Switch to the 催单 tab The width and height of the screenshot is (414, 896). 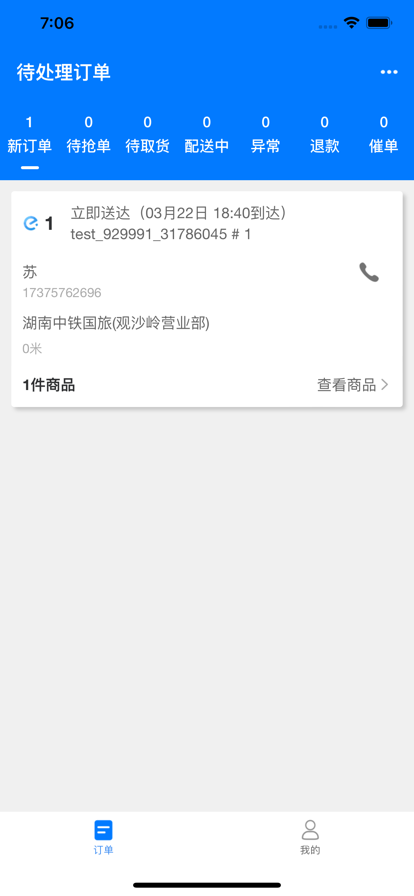384,135
